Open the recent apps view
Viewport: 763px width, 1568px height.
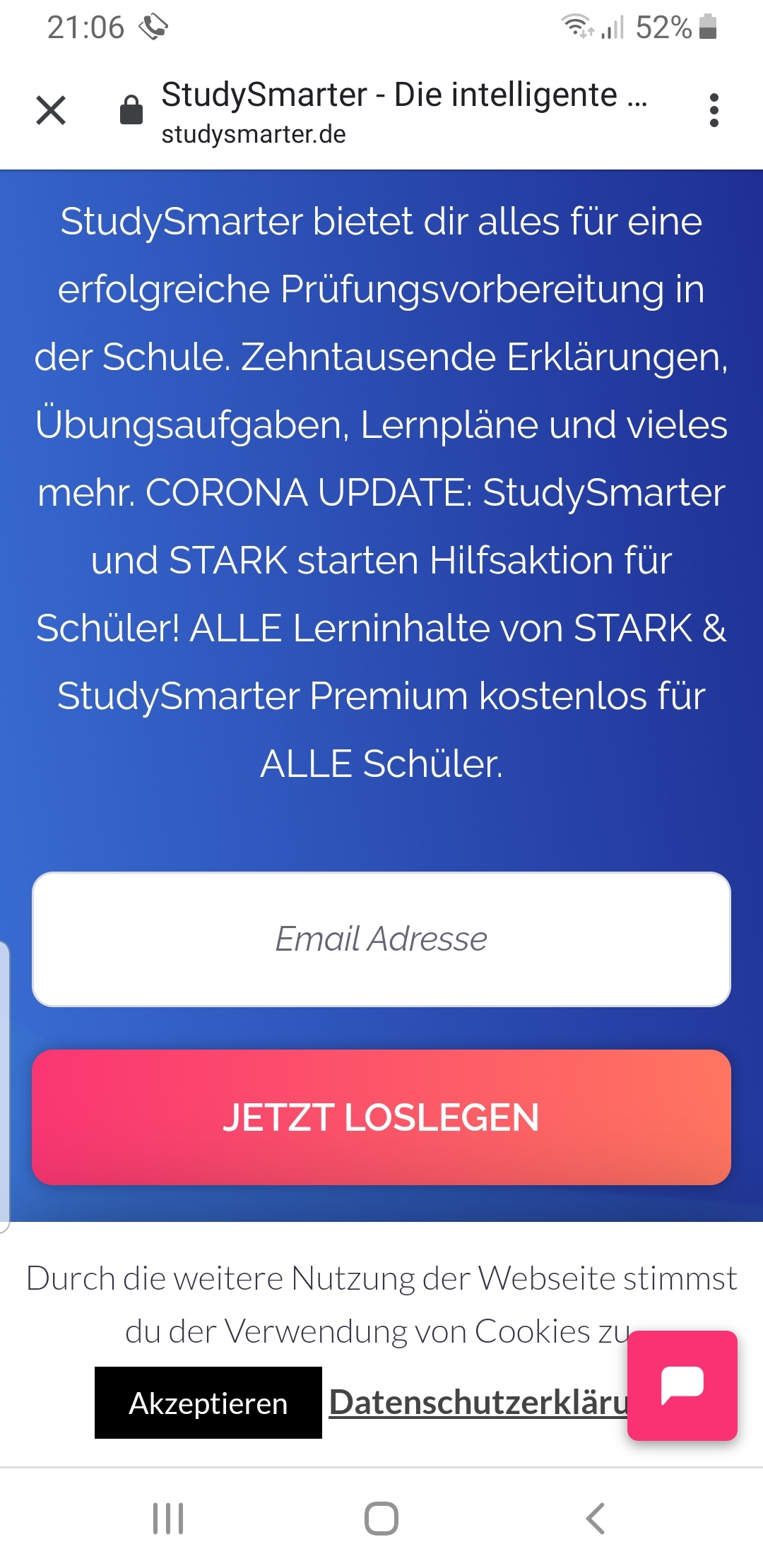point(168,1519)
